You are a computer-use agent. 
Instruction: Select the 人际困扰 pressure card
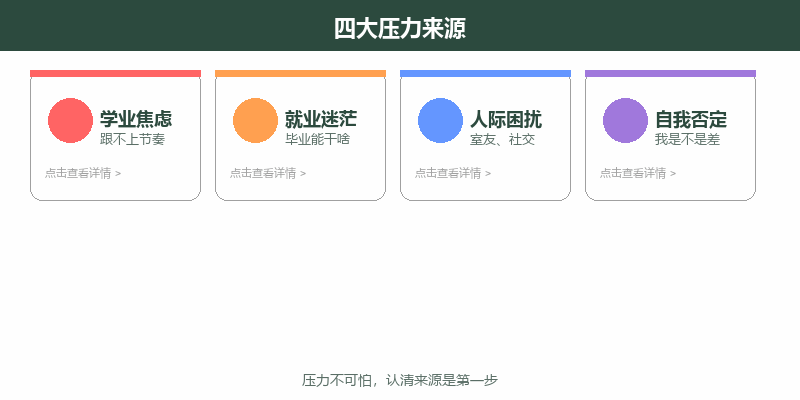click(x=485, y=135)
